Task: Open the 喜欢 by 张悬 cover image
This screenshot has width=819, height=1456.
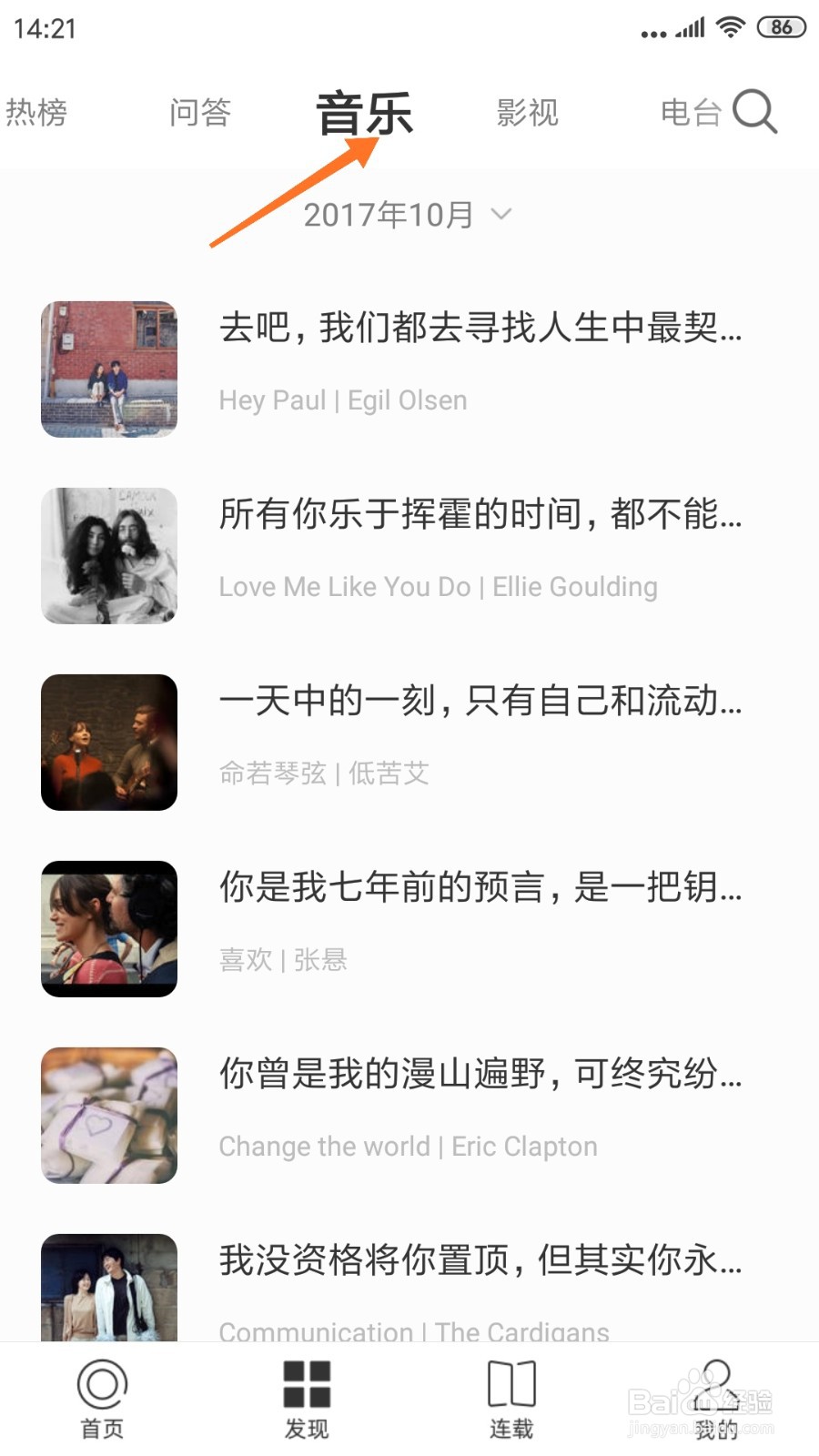Action: (108, 928)
